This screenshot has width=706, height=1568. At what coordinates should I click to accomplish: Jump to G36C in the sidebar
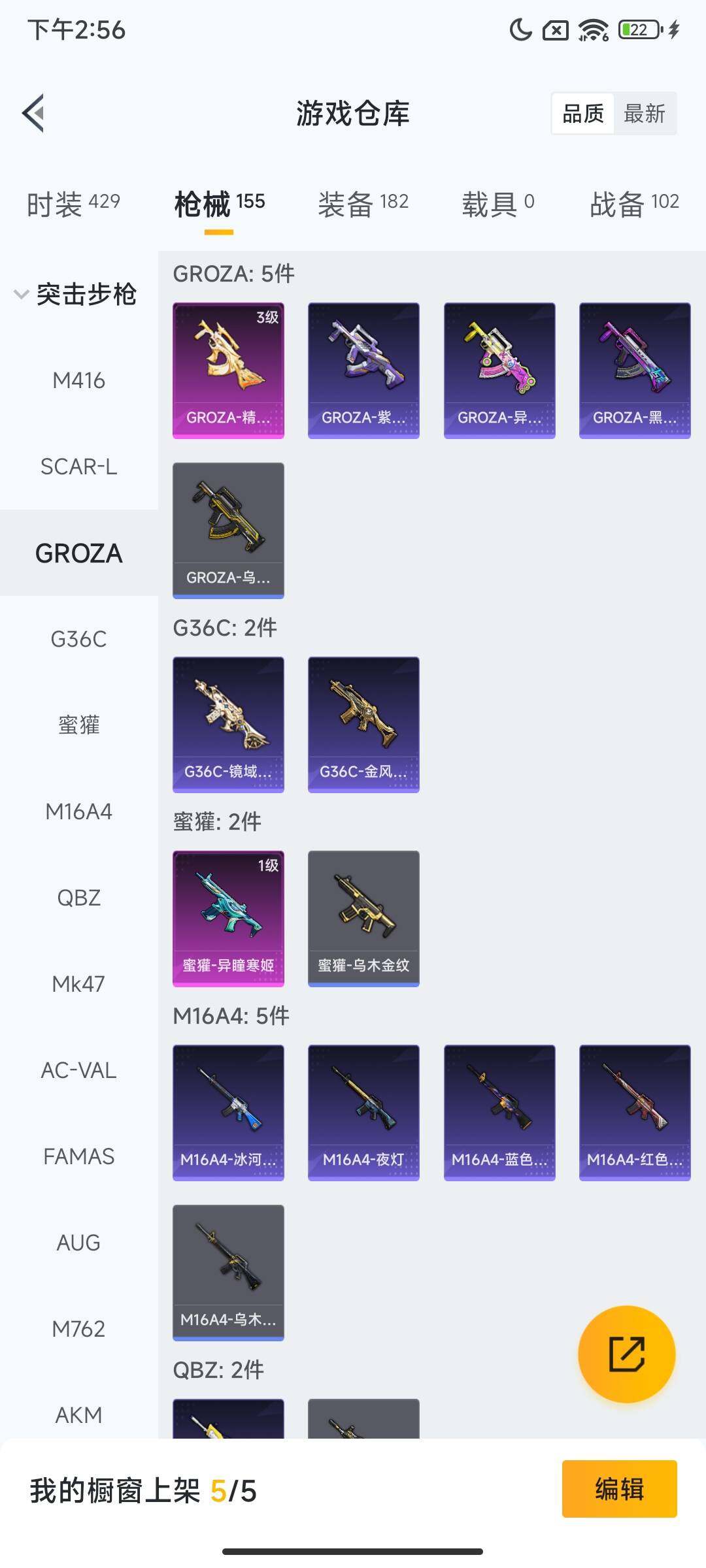tap(78, 639)
